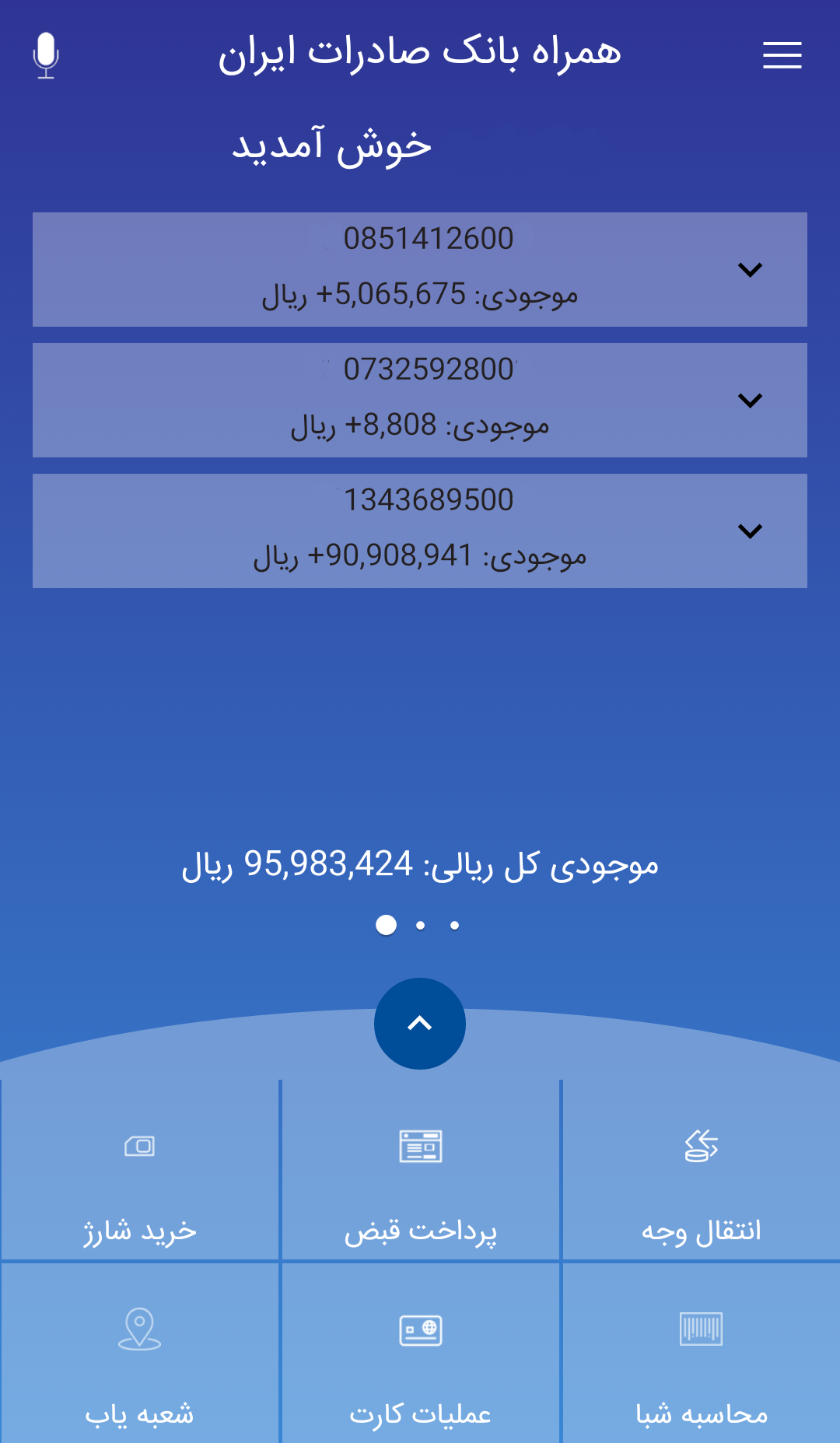This screenshot has height=1443, width=840.
Task: Expand account 0851412600 details
Action: (750, 270)
